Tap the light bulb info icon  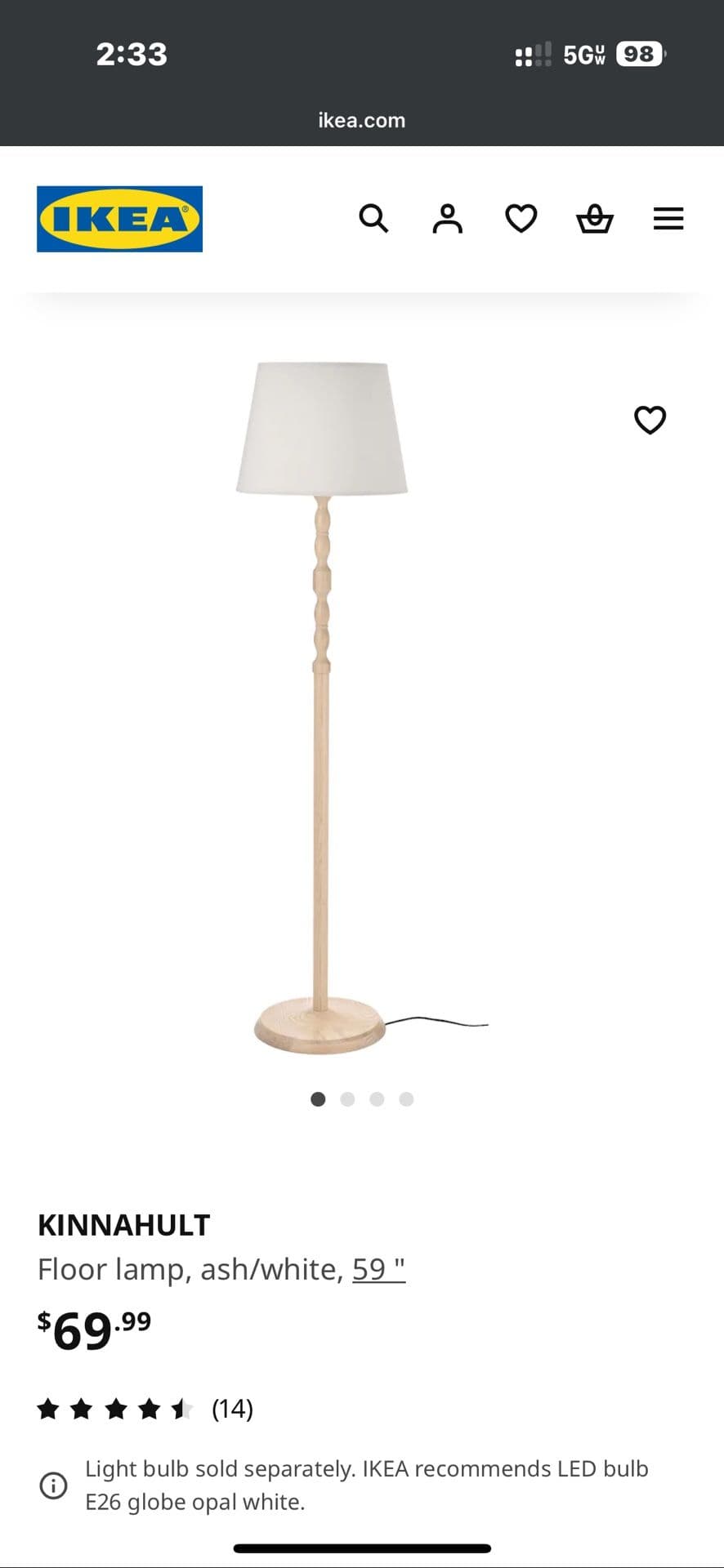pyautogui.click(x=54, y=1485)
